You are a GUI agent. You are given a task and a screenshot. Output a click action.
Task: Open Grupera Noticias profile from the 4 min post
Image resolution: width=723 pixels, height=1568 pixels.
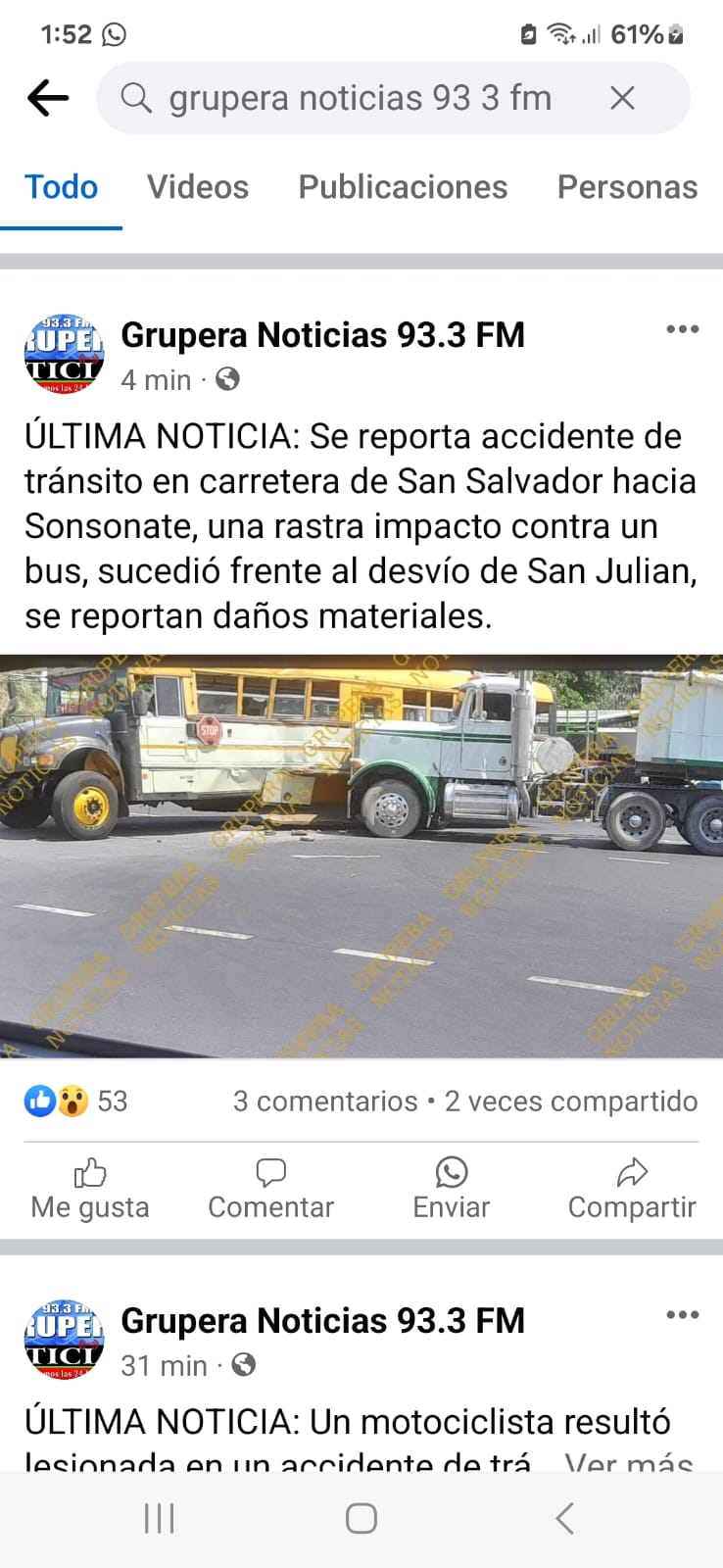click(322, 335)
